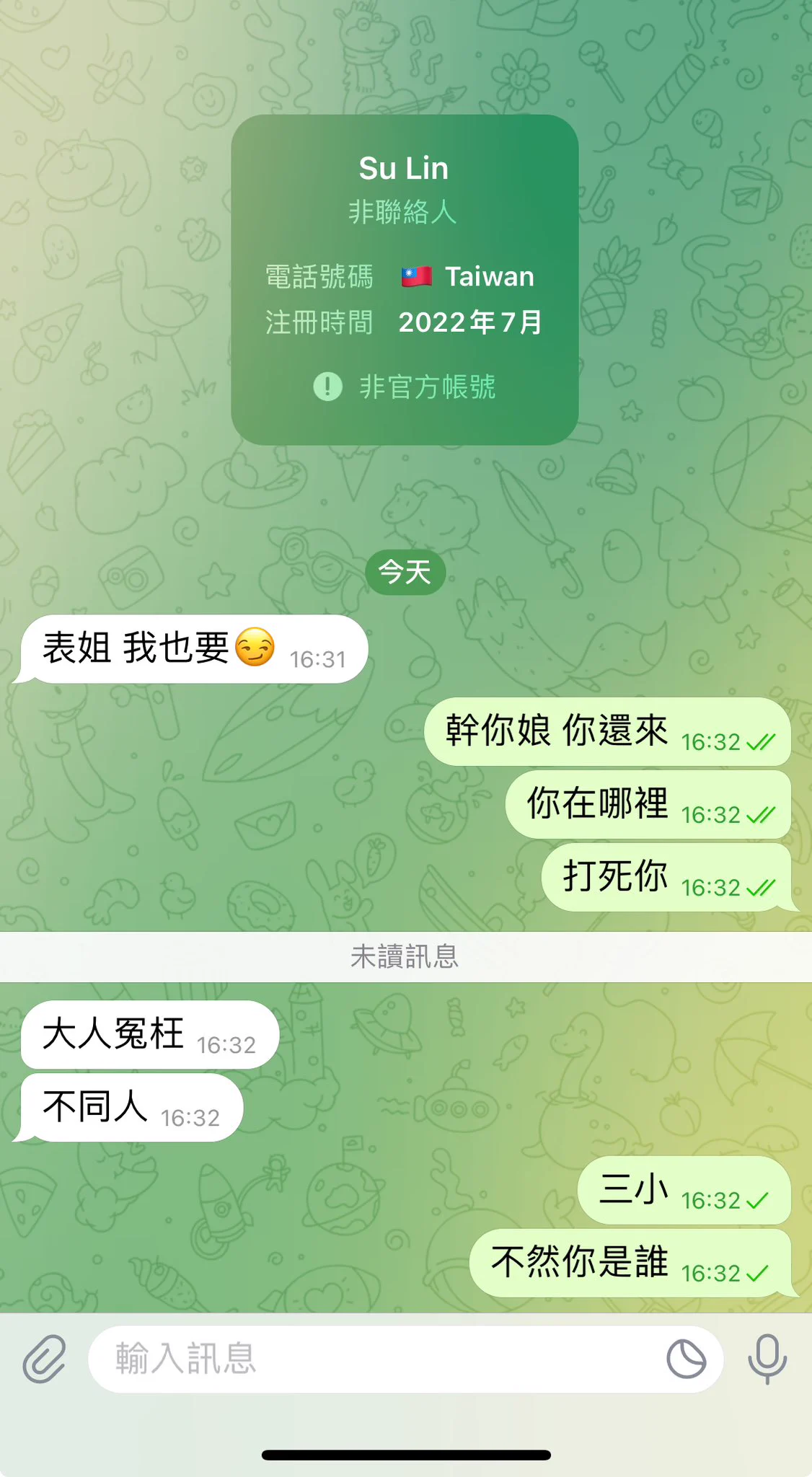812x1477 pixels.
Task: Tap the attachment paperclip icon
Action: pos(45,1359)
